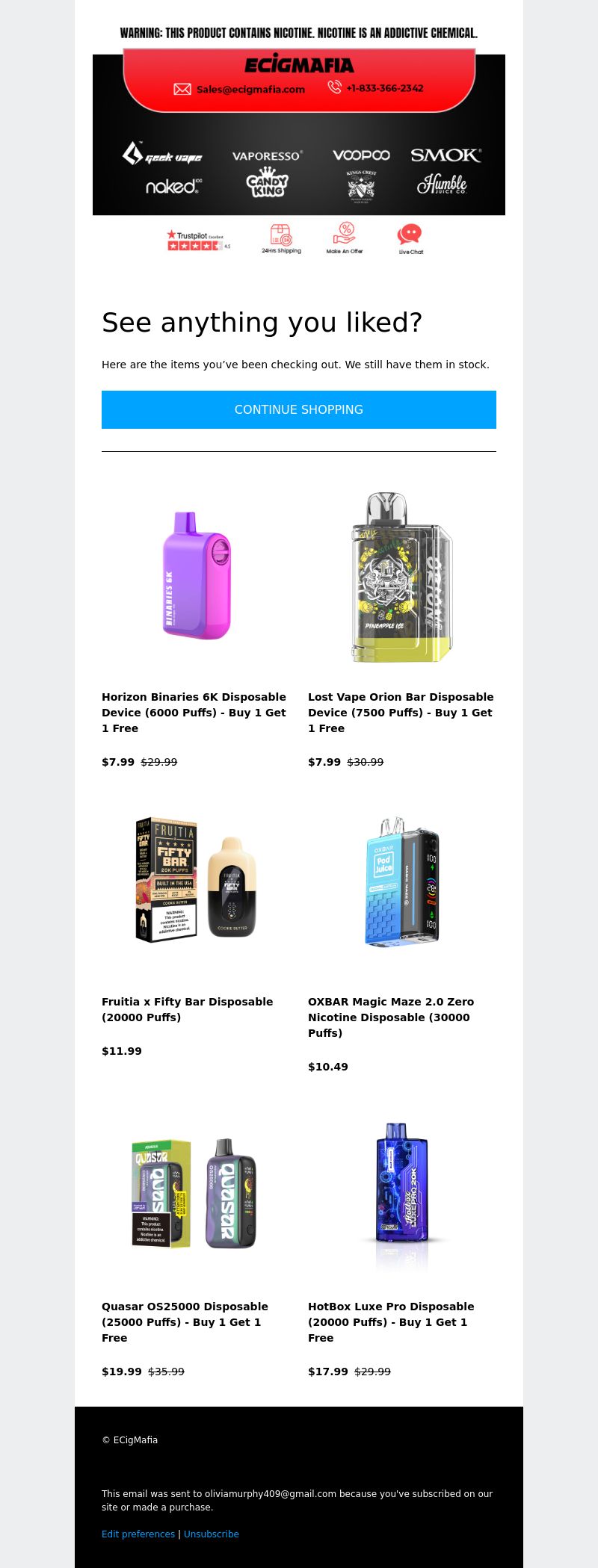View Quasar OS25000 Disposable item
This screenshot has height=1568, width=598.
pyautogui.click(x=185, y=1321)
